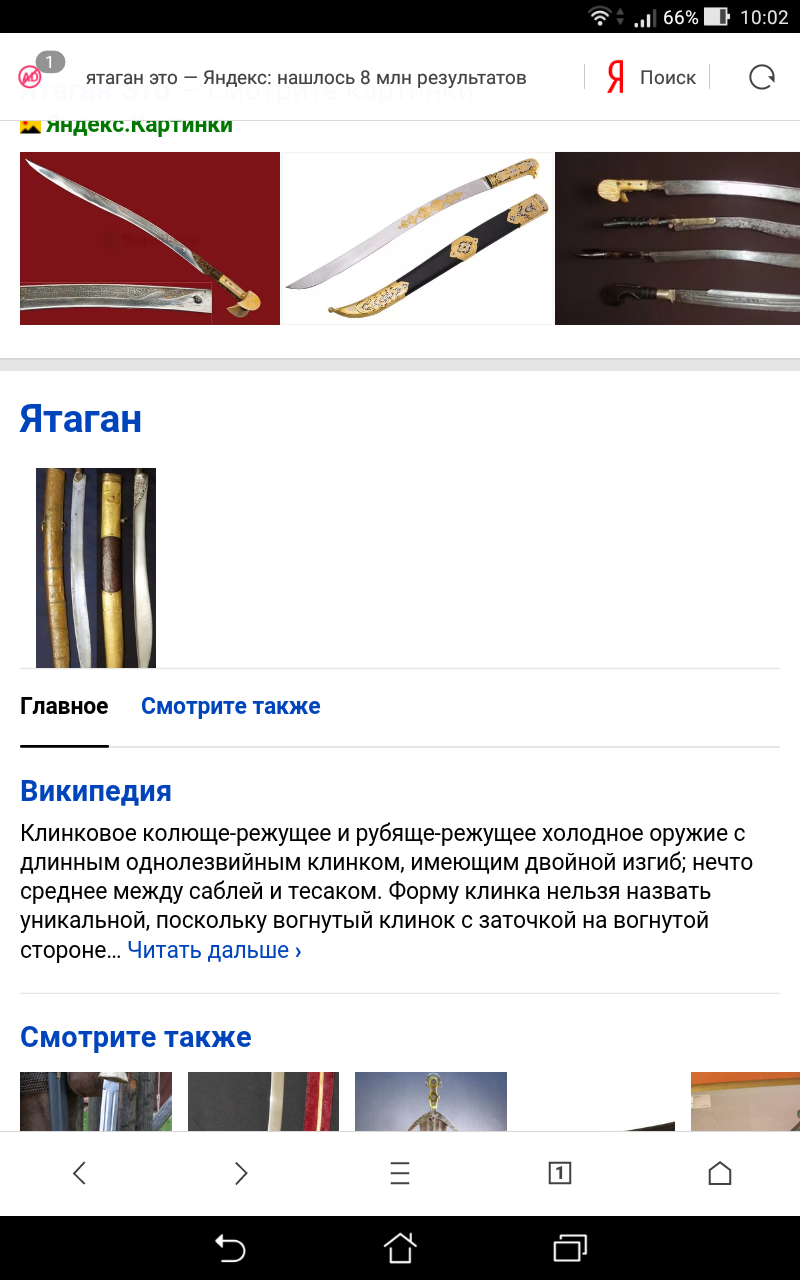
Task: Open the Ятаган title link
Action: coord(81,419)
